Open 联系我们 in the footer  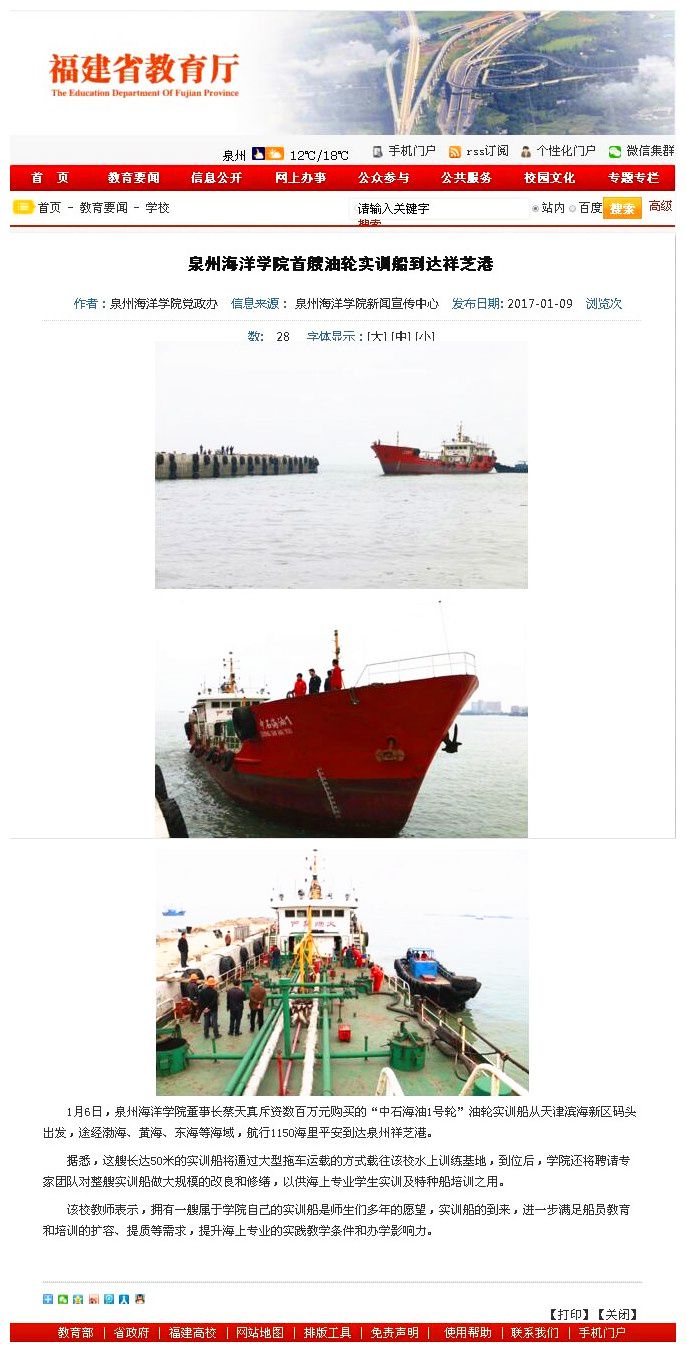tap(535, 1333)
